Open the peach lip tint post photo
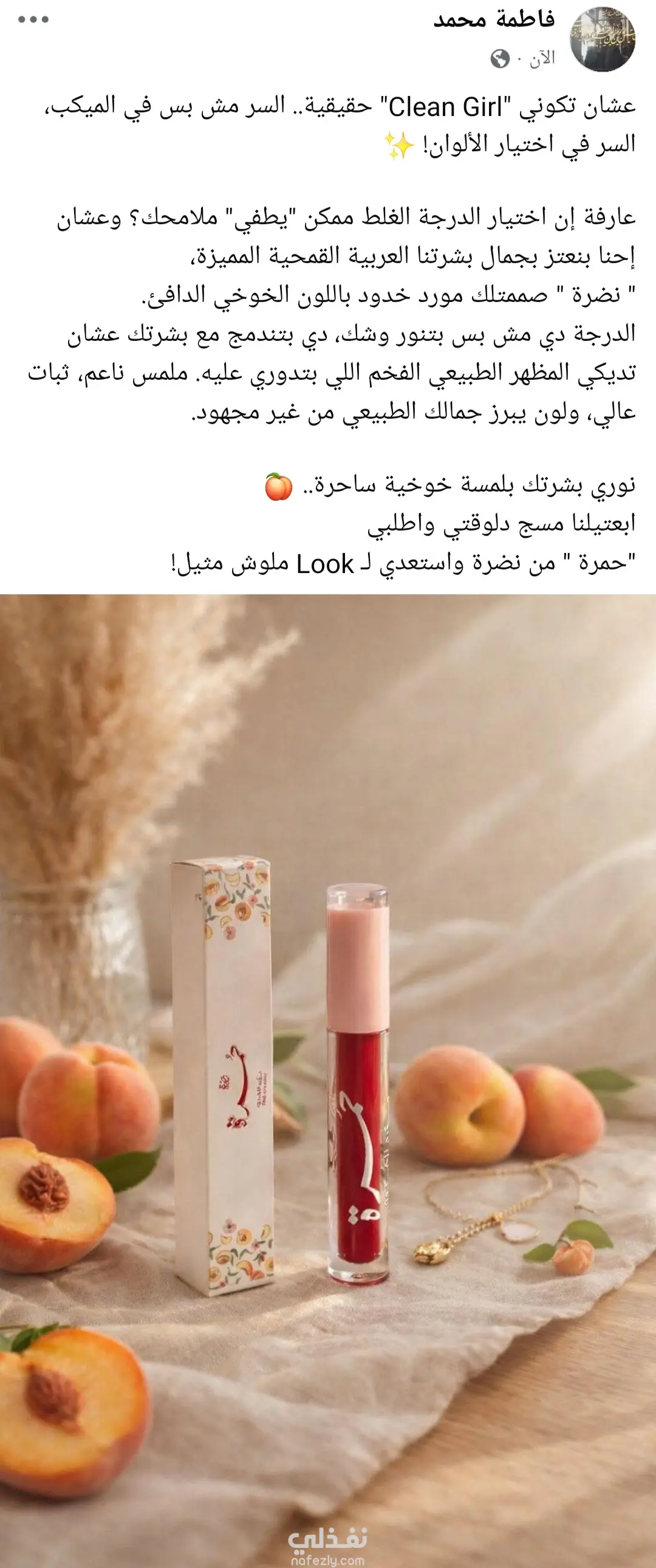Image resolution: width=656 pixels, height=1568 pixels. [328, 1078]
